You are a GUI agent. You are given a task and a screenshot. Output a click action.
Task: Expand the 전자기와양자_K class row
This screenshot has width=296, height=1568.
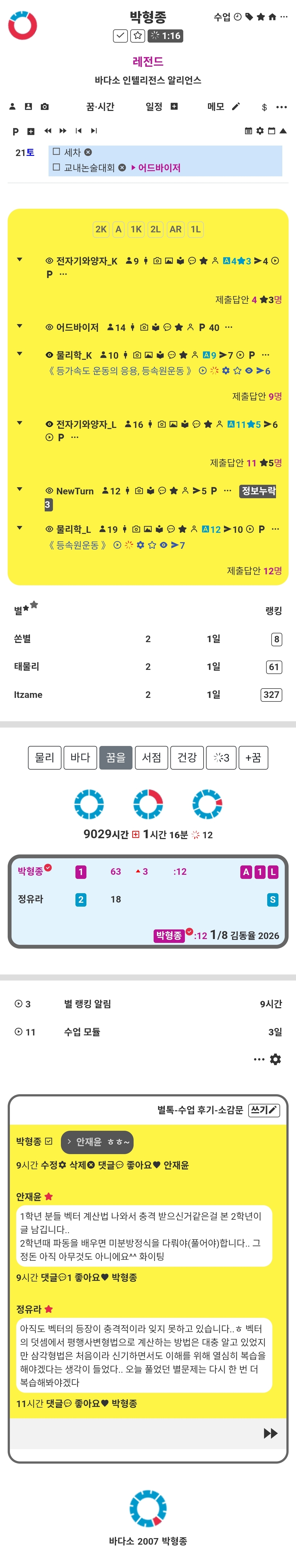[19, 260]
